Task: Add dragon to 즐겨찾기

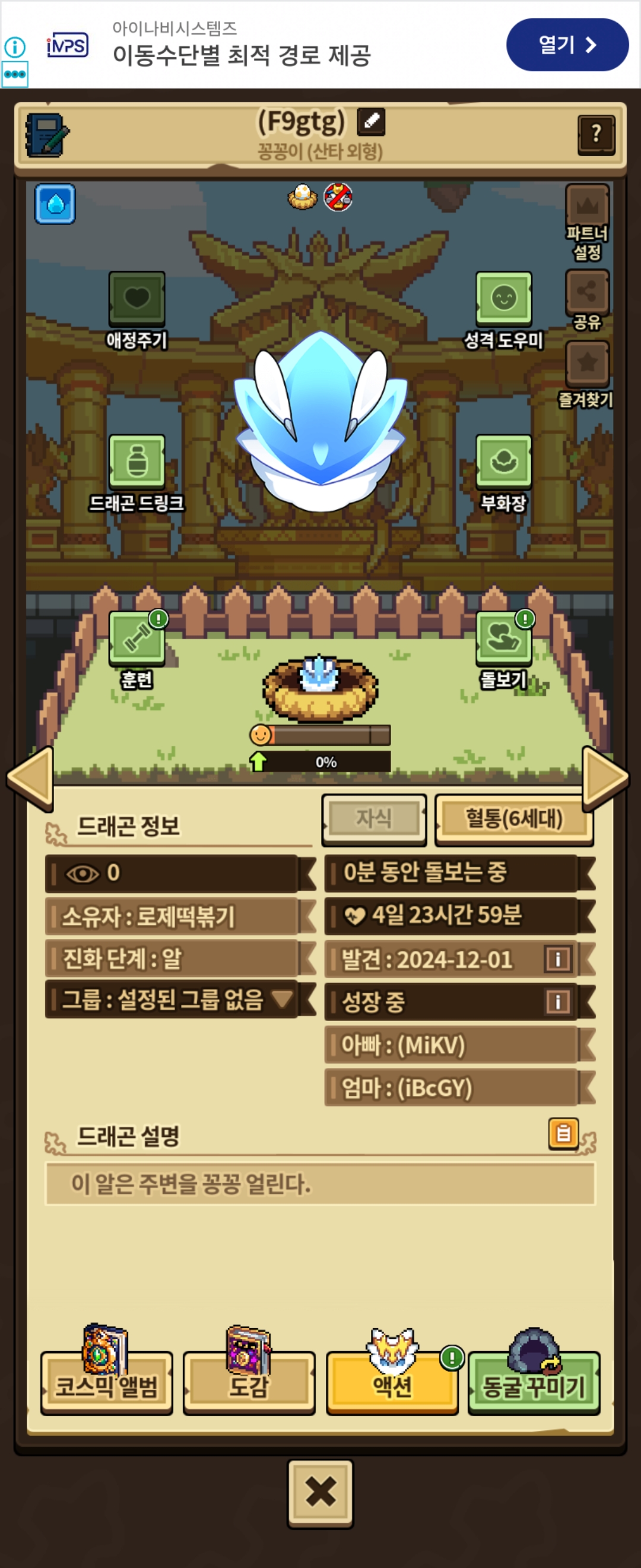Action: [587, 364]
